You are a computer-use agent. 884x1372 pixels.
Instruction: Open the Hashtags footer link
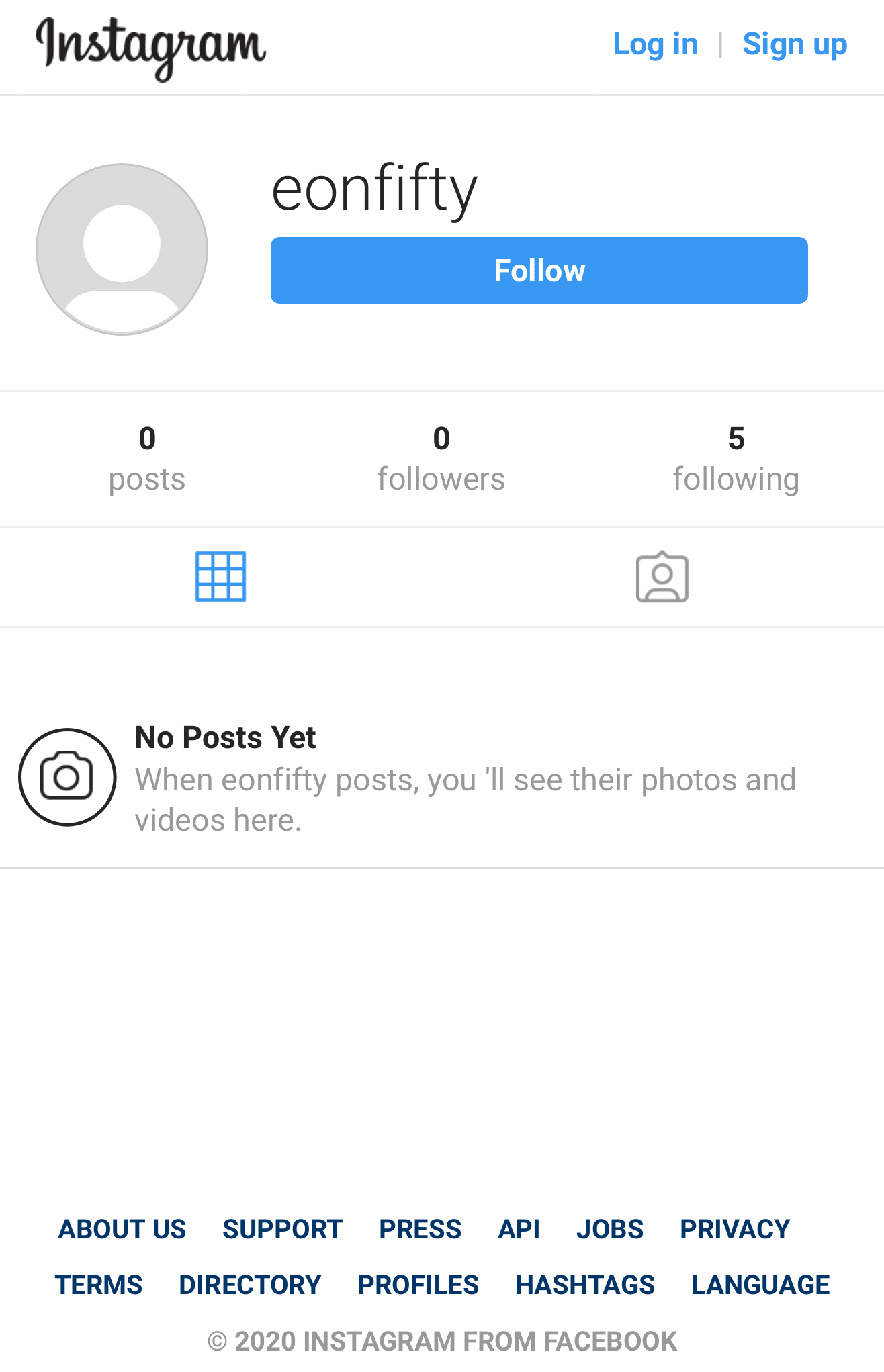tap(584, 1285)
